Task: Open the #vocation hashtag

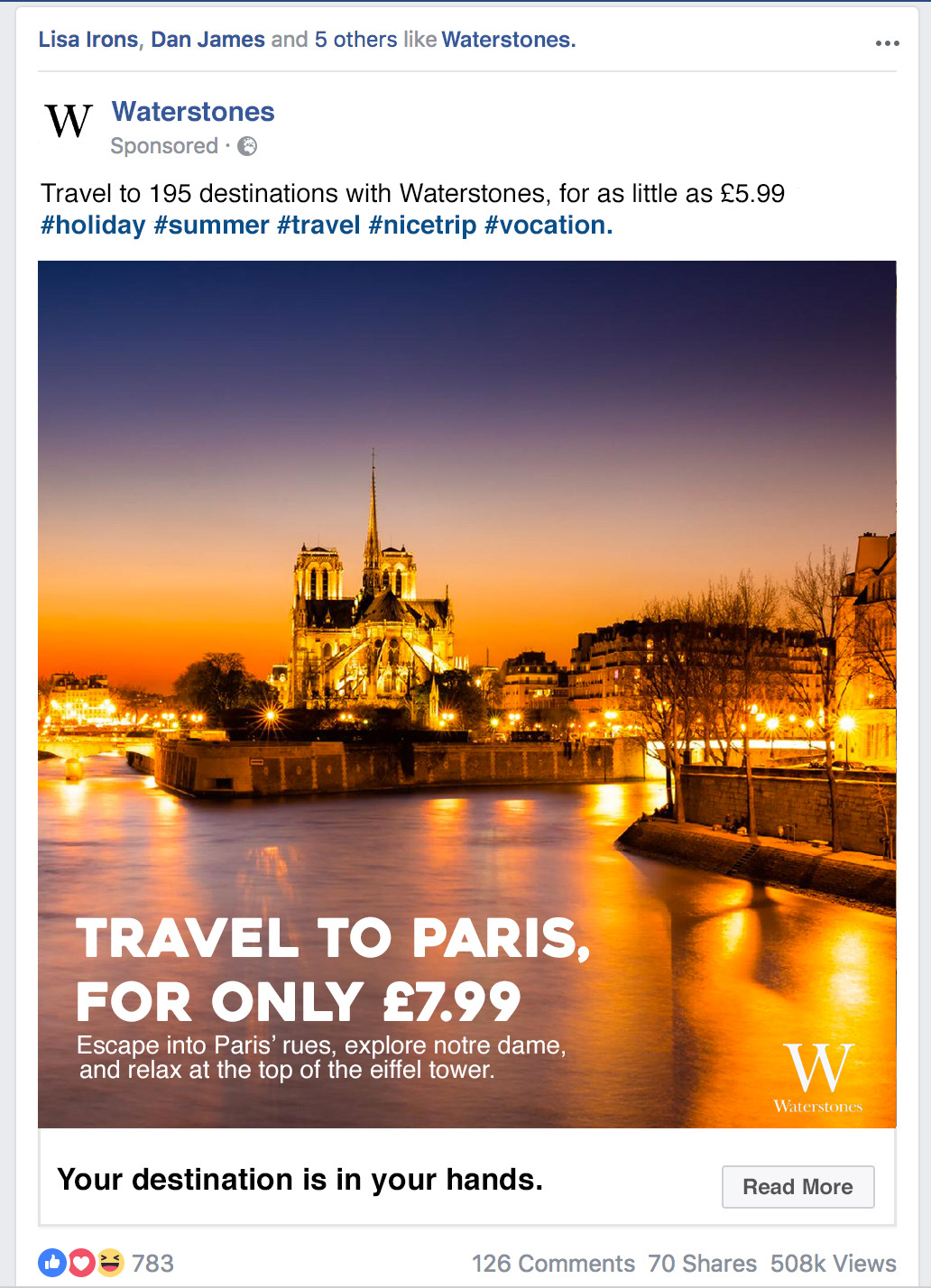Action: tap(548, 225)
